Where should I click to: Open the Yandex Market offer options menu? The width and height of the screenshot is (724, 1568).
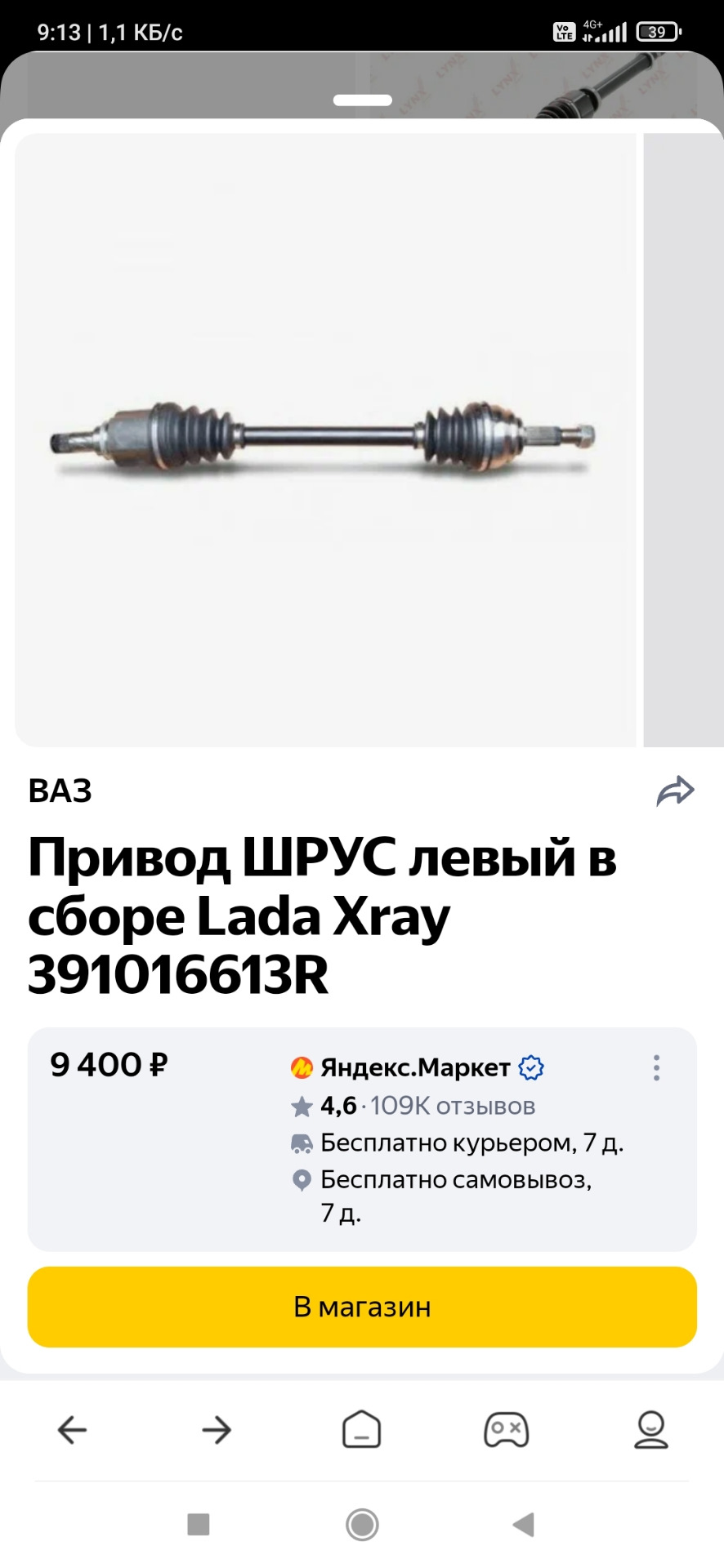point(656,1067)
